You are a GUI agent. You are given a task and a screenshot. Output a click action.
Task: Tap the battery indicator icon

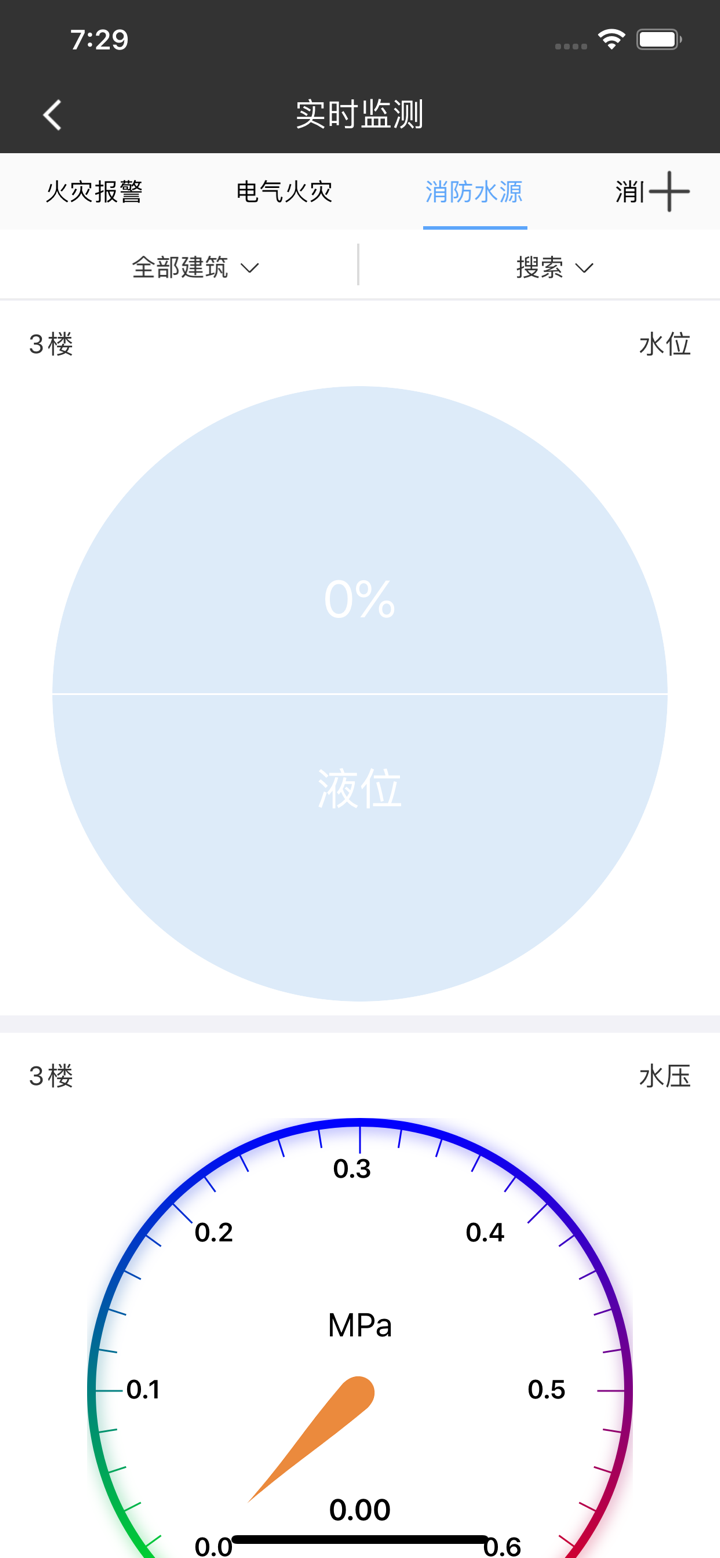(x=660, y=39)
